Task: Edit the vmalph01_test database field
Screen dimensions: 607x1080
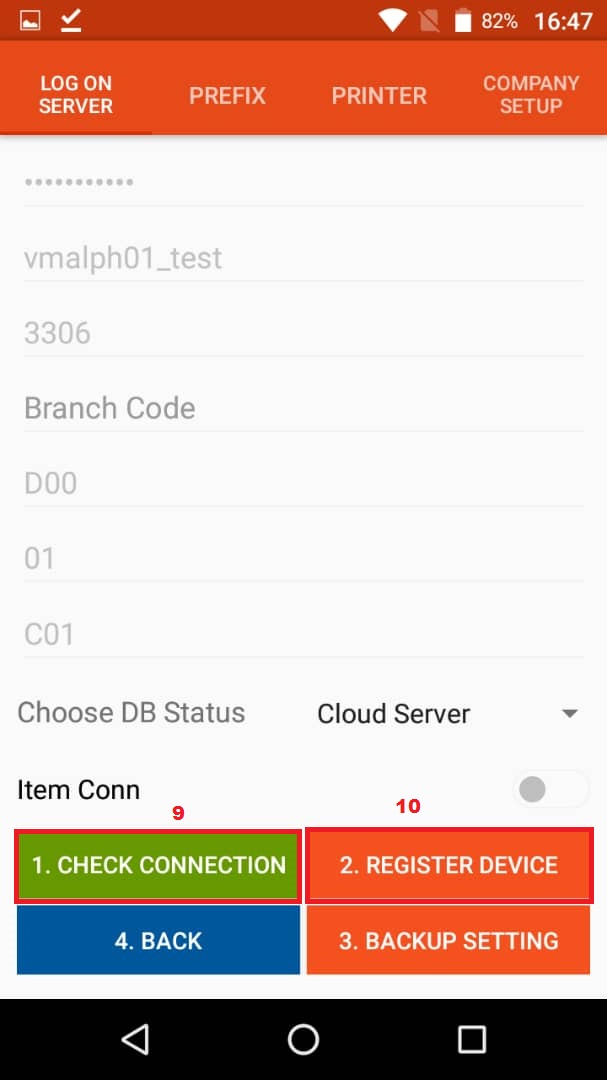Action: (303, 258)
